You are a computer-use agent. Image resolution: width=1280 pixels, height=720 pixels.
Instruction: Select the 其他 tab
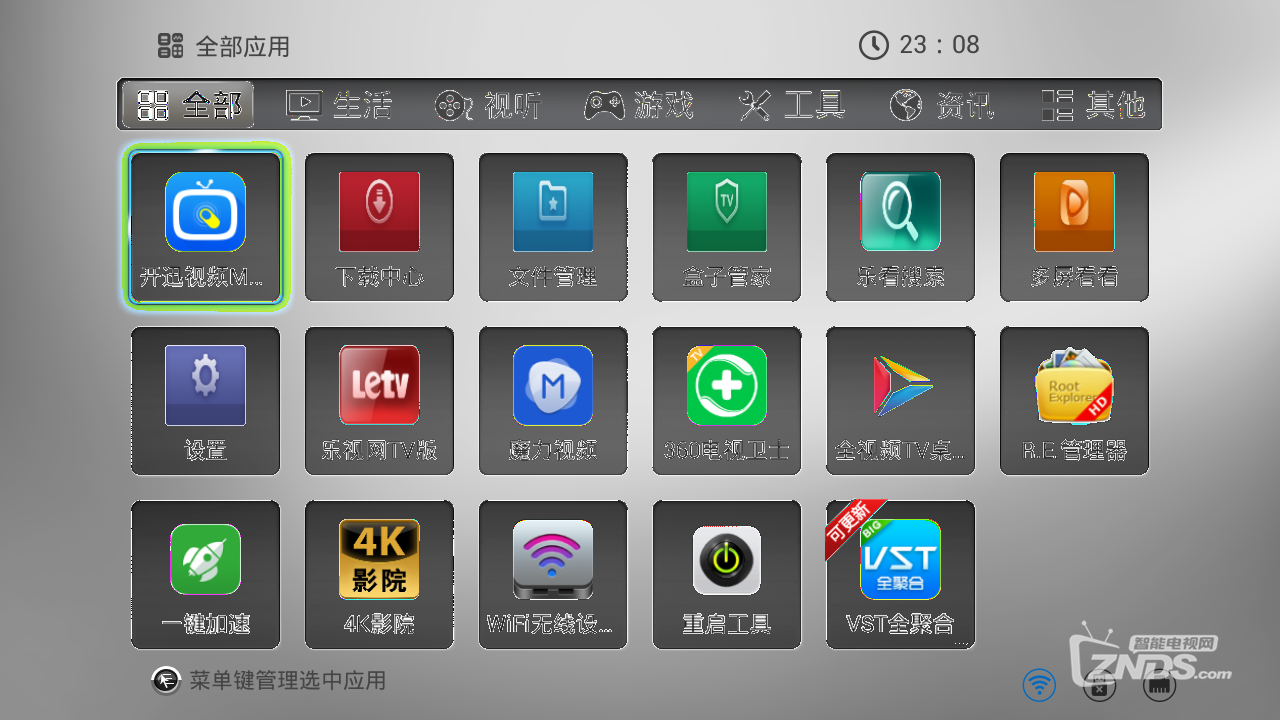click(x=1092, y=105)
